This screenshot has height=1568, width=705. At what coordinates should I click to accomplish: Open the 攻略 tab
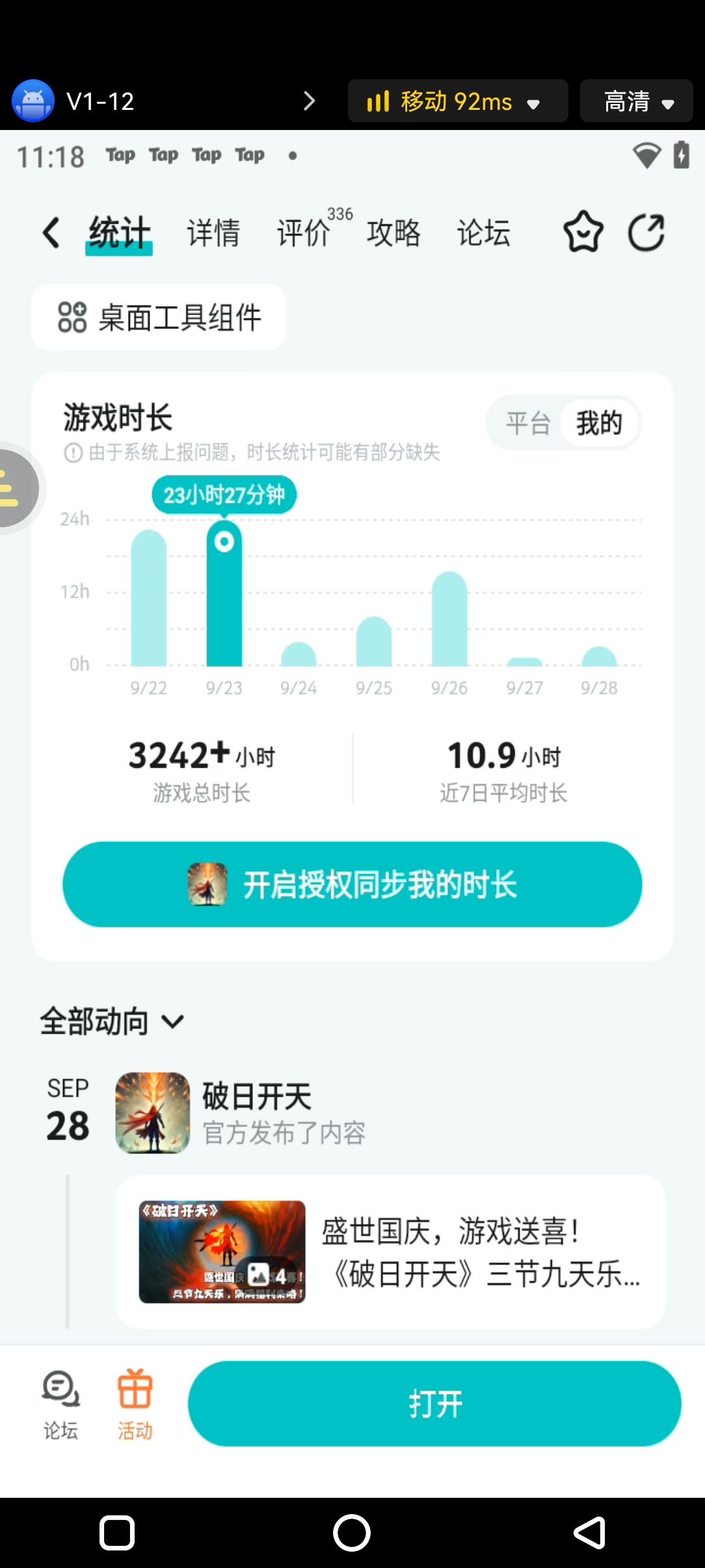click(394, 232)
